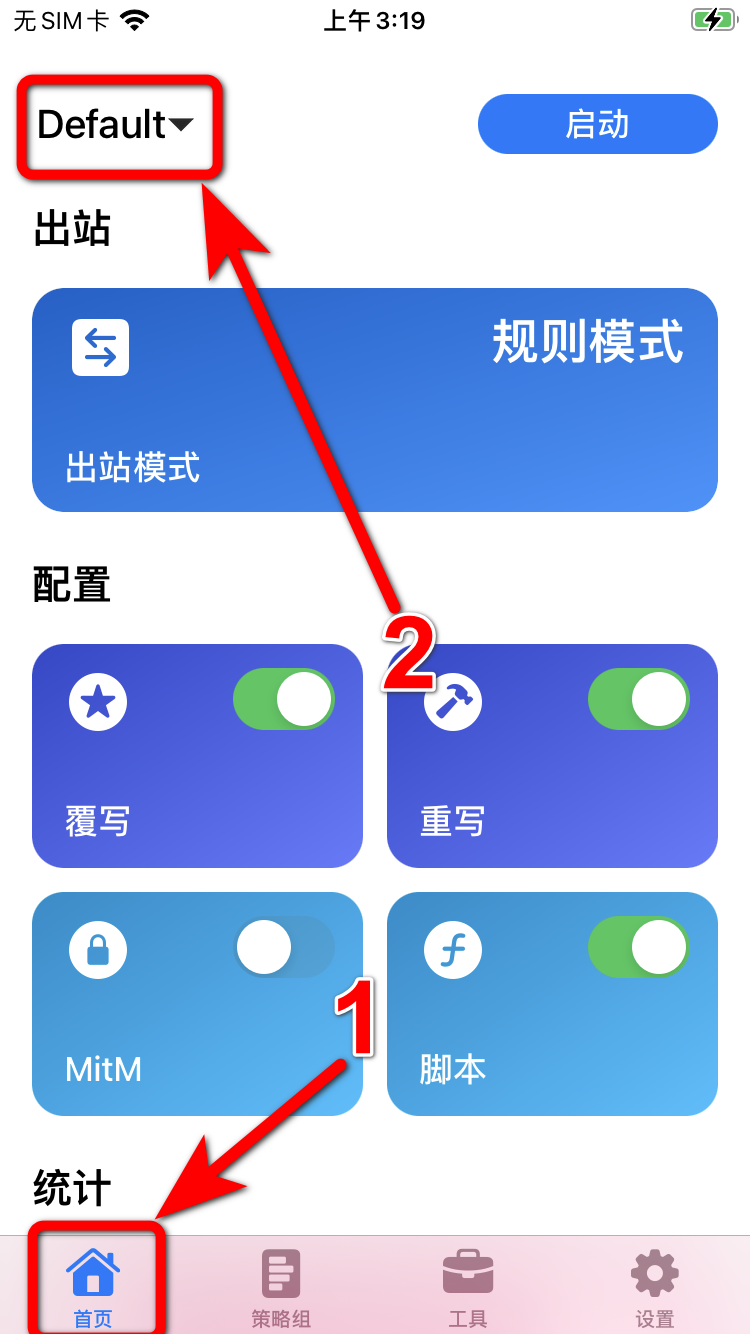Image resolution: width=750 pixels, height=1334 pixels.
Task: Turn off the 覆写 switch
Action: pos(284,699)
